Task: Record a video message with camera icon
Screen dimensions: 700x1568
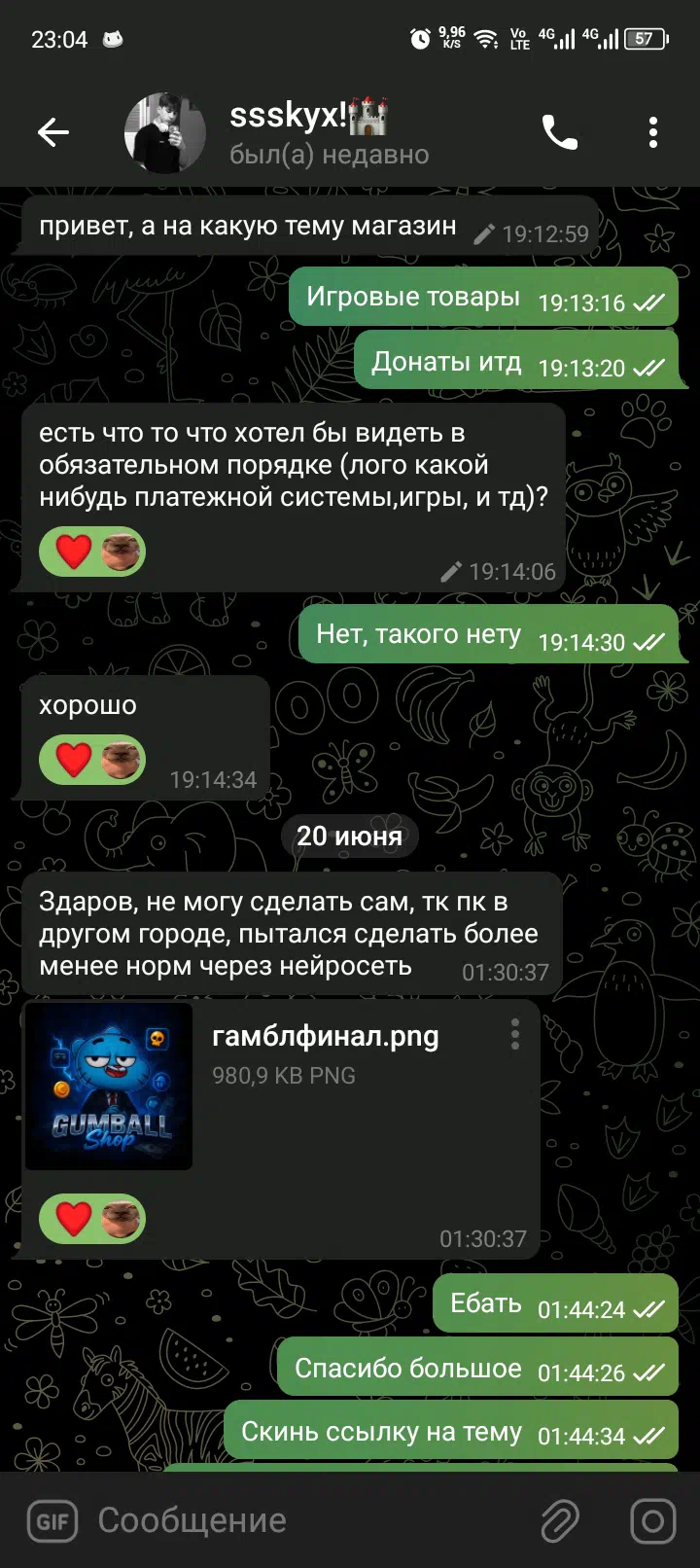Action: click(x=653, y=1521)
